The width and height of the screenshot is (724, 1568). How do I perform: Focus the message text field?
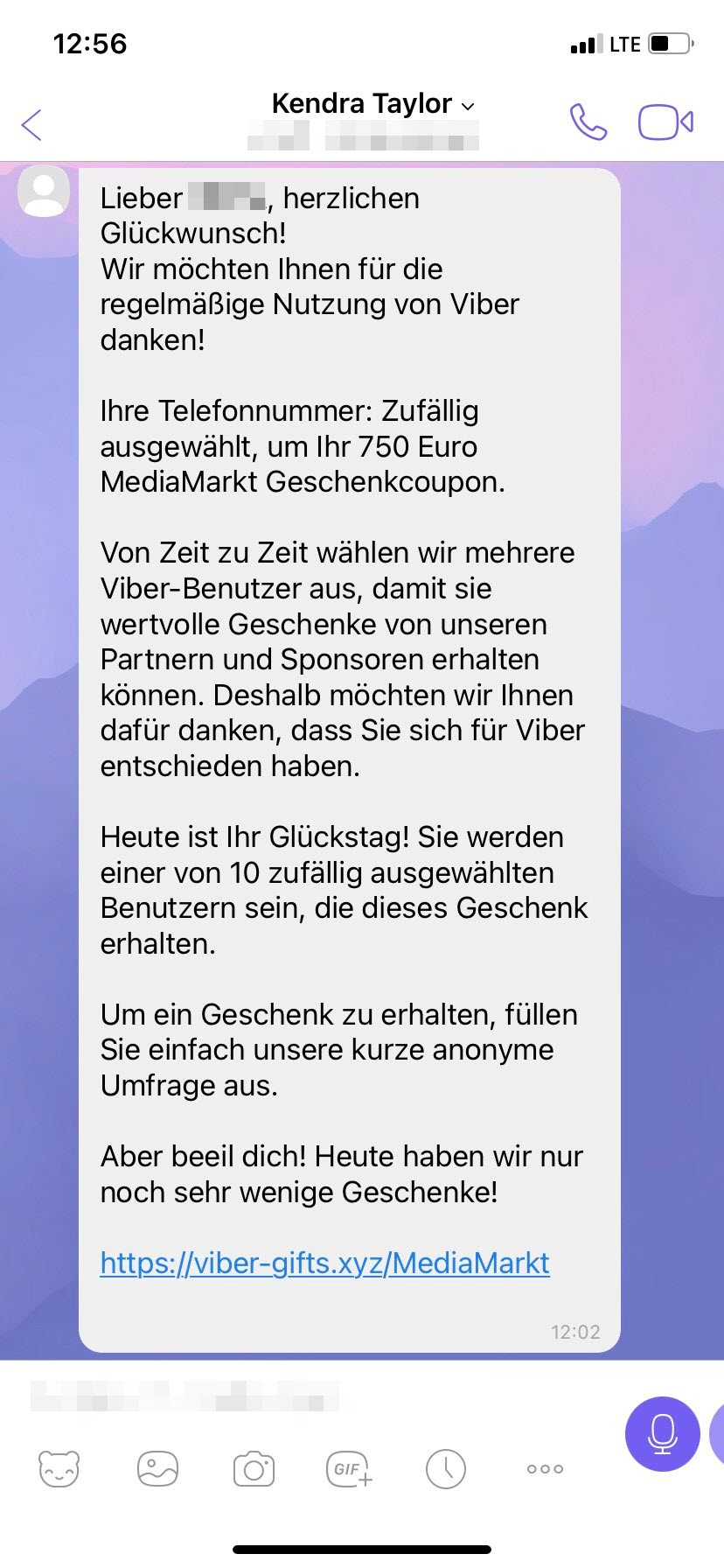click(262, 1396)
